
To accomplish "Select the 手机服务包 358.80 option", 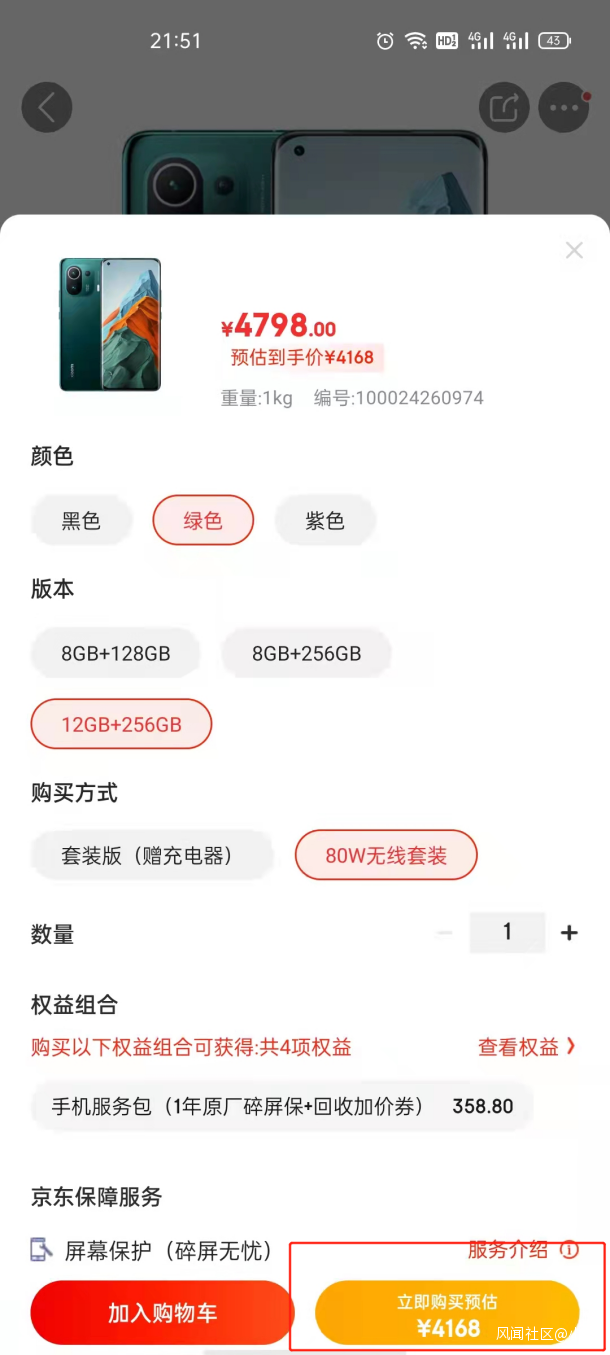I will coord(282,1107).
